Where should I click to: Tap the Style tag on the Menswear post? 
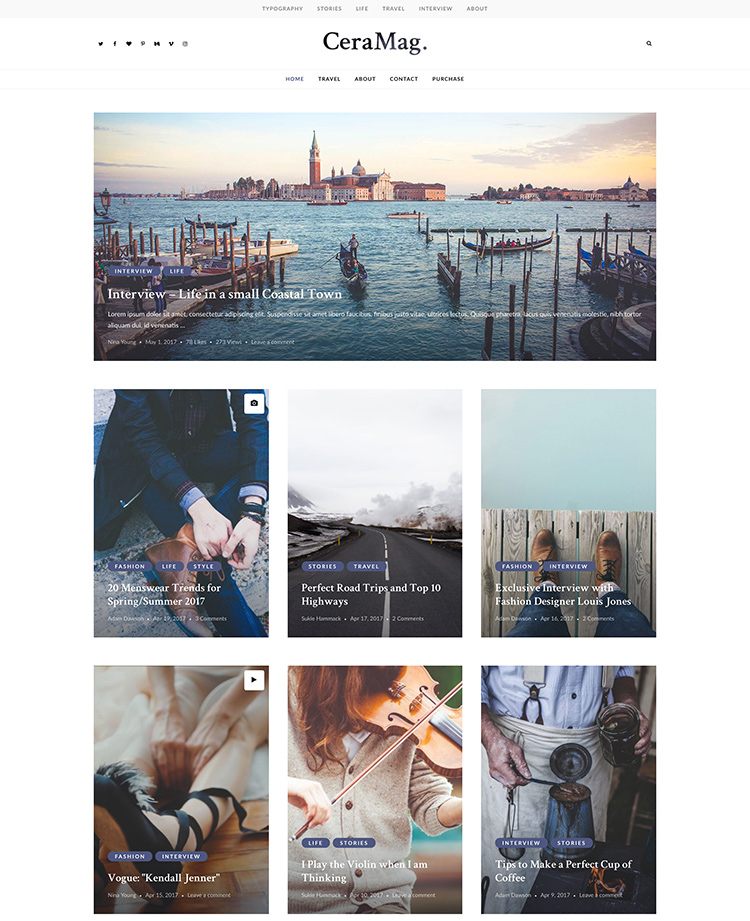click(x=204, y=566)
